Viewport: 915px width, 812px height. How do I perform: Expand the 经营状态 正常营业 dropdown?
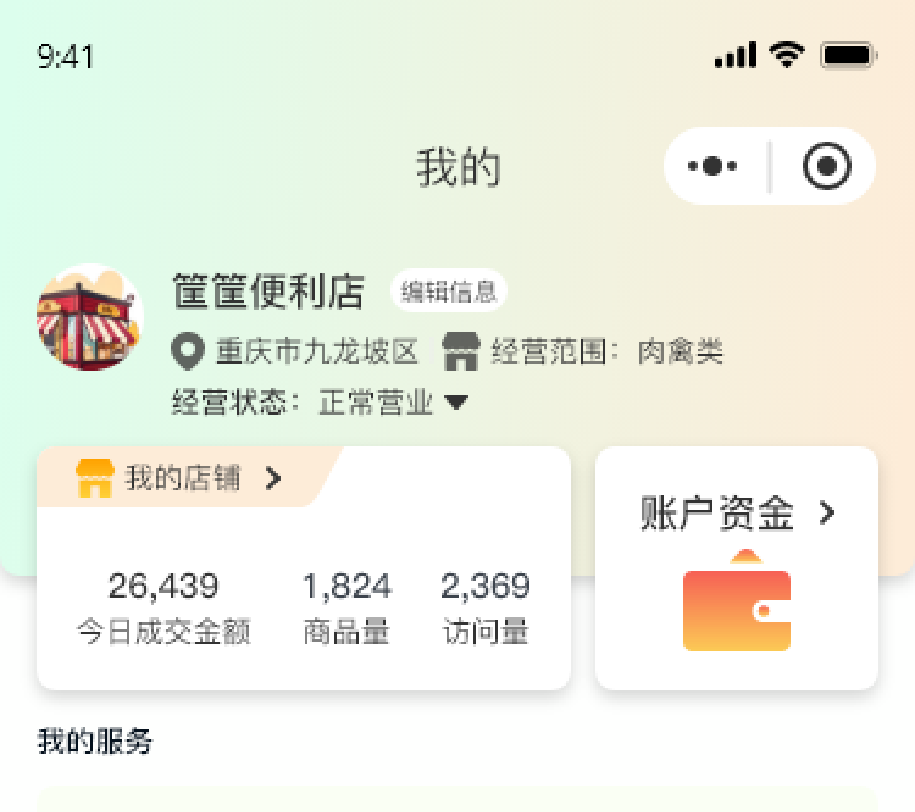[455, 403]
